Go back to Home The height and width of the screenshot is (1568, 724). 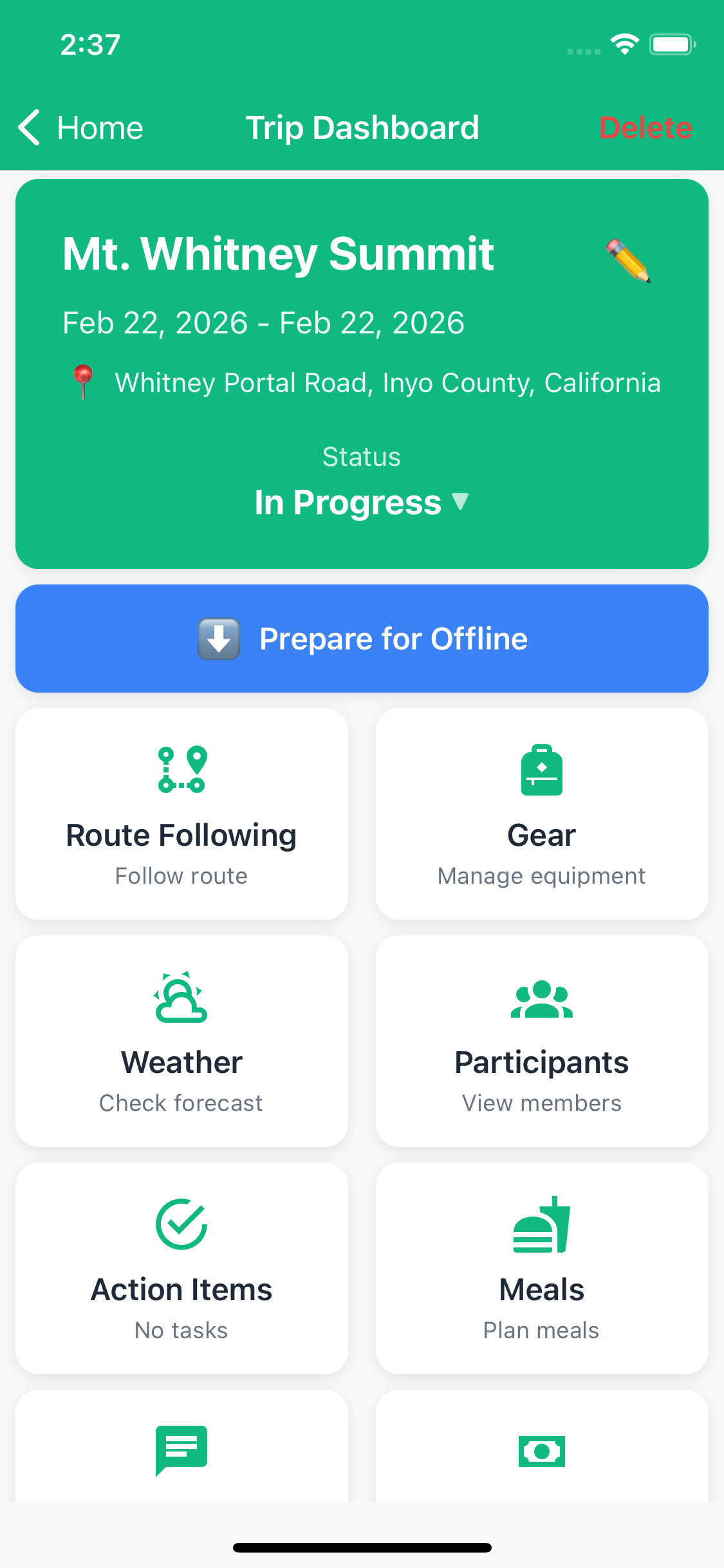point(80,127)
